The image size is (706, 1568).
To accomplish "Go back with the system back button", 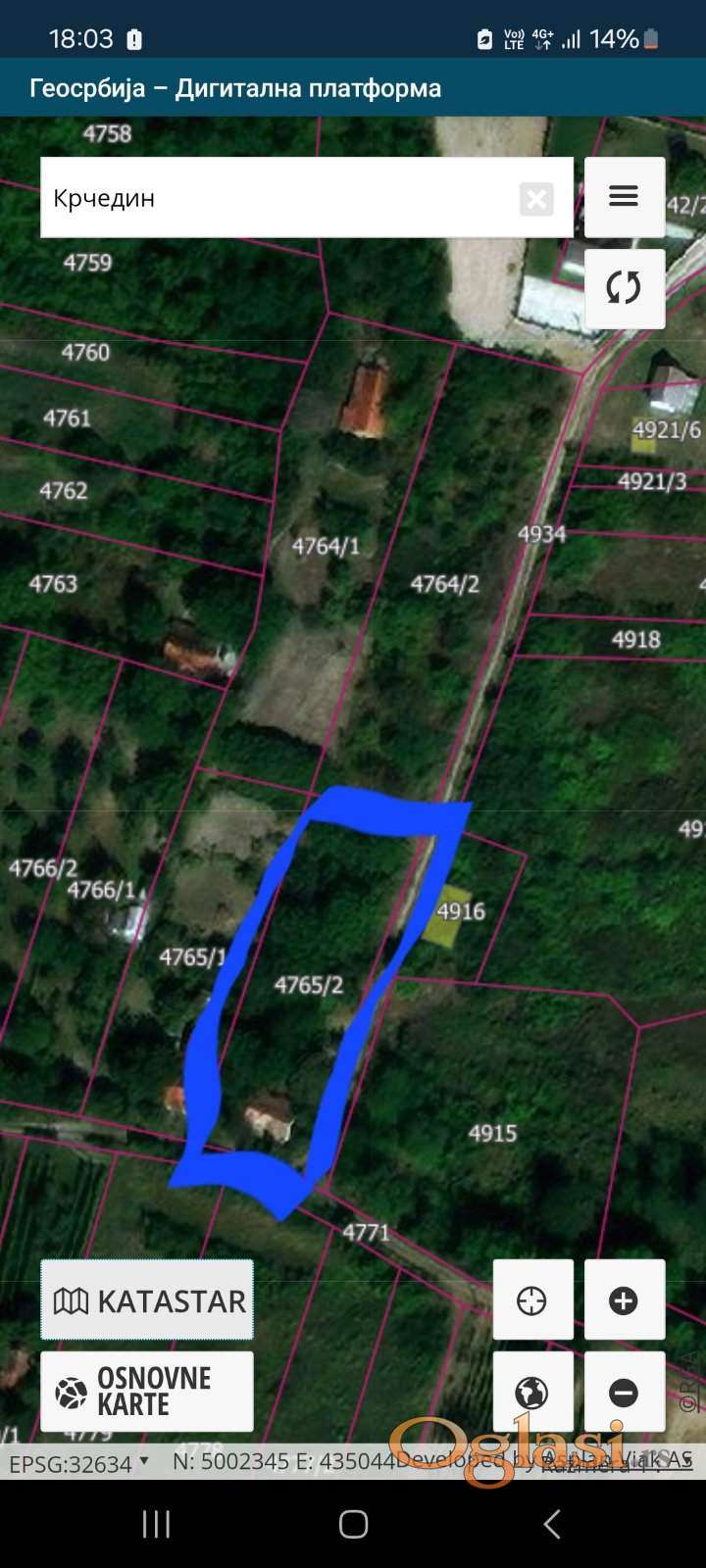I will coord(552,1524).
